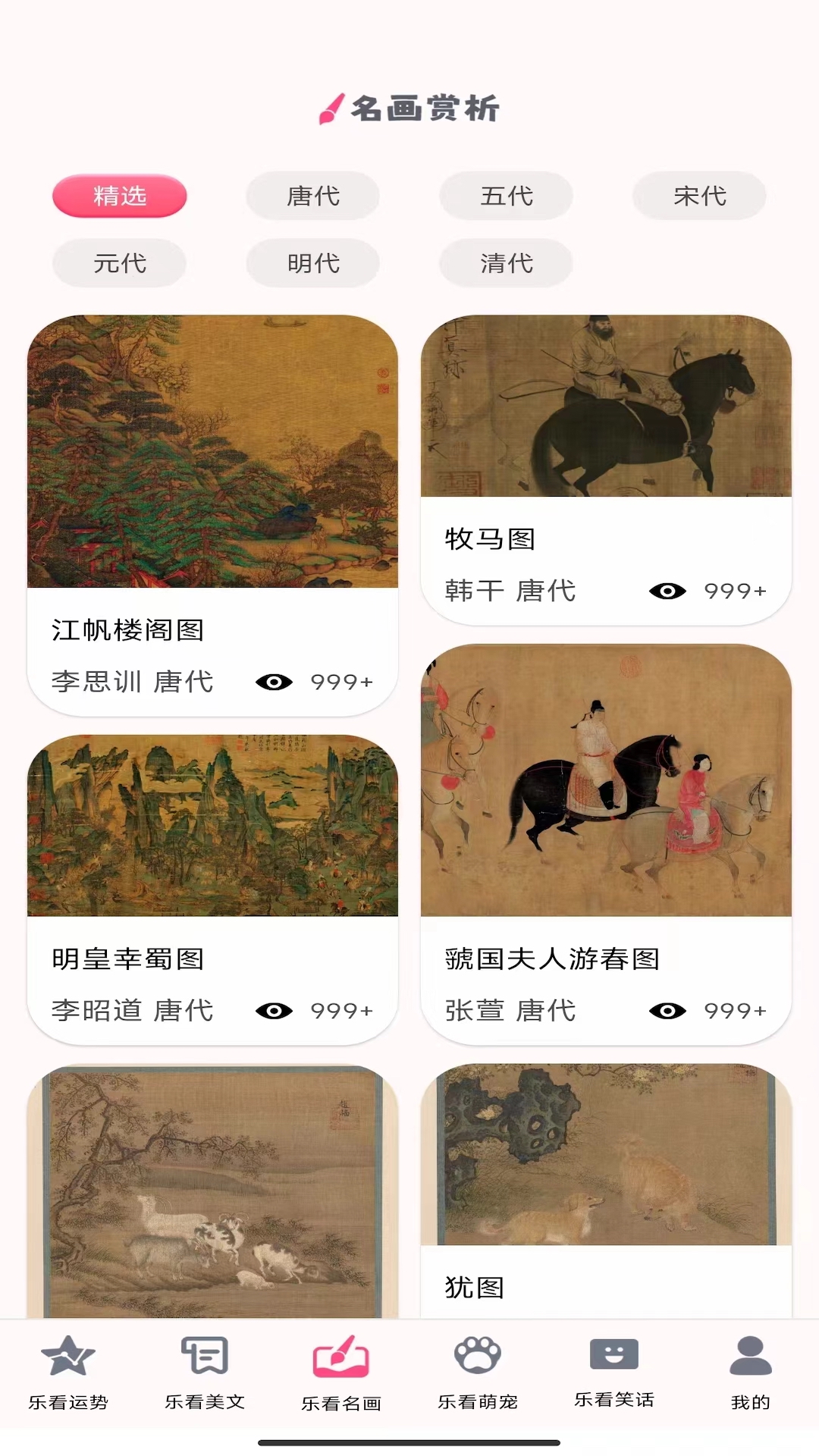The image size is (819, 1456).
Task: Enable the 元代 filter
Action: (118, 264)
